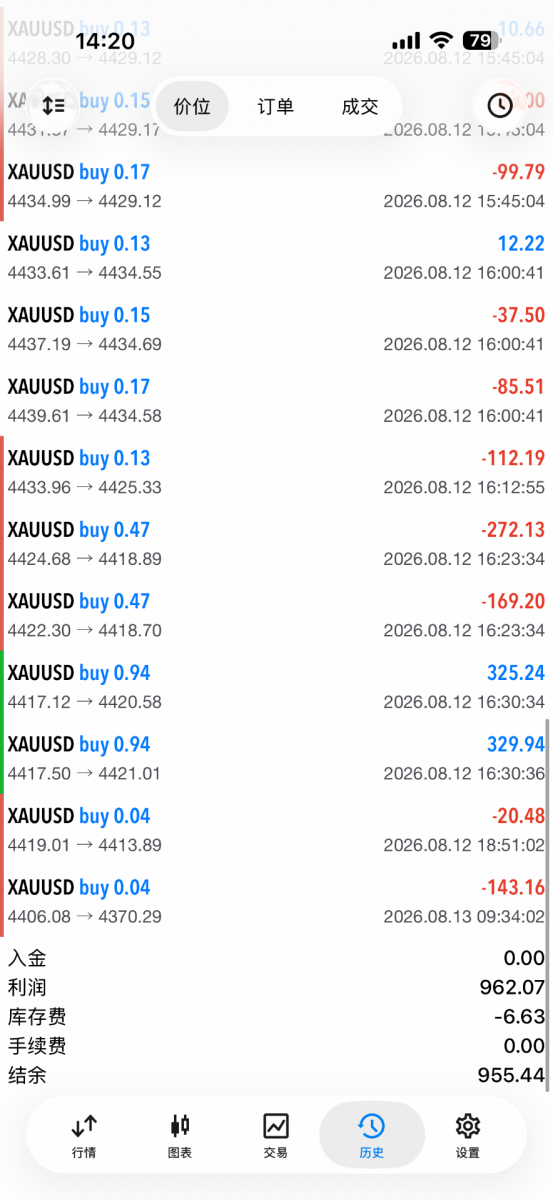
Task: Open the clock time-range filter
Action: (499, 105)
